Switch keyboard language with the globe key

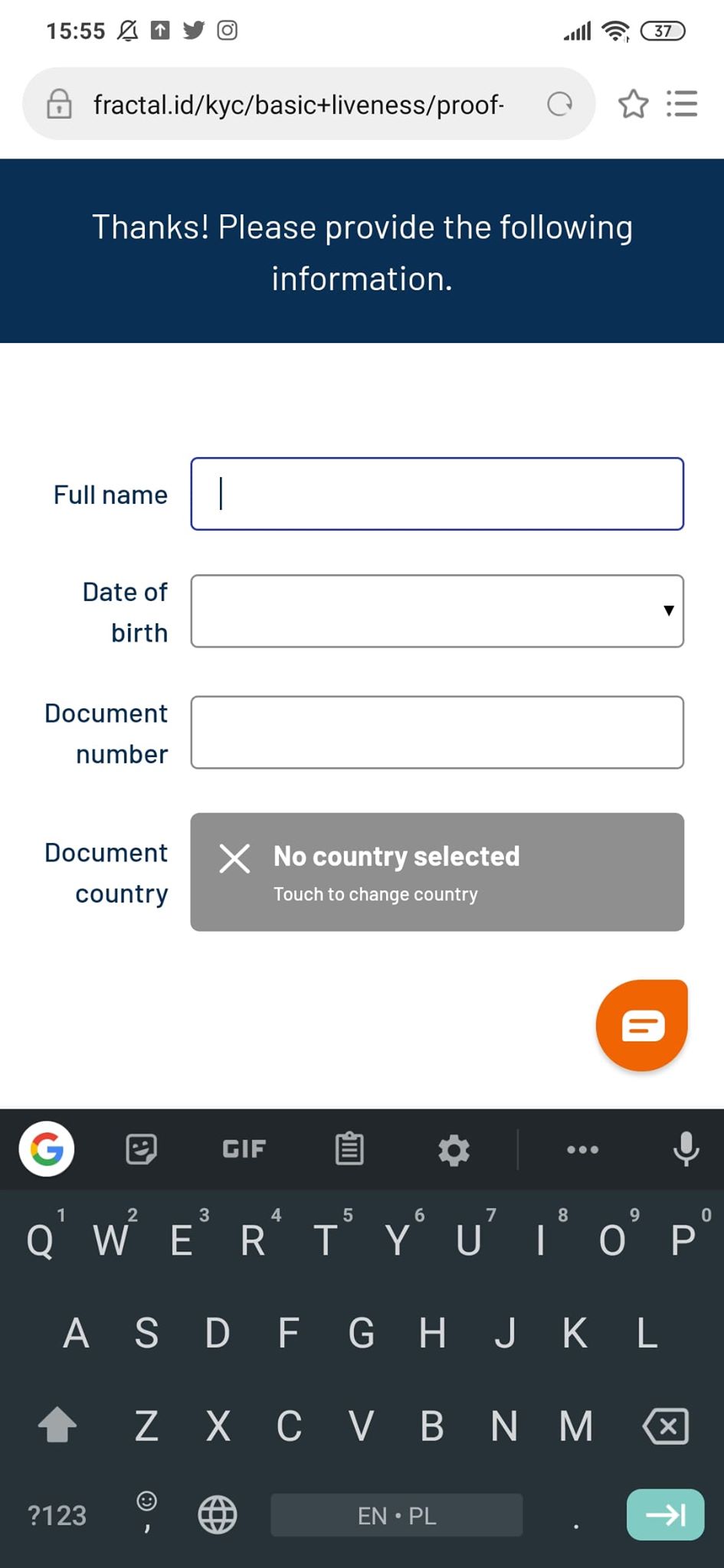(218, 1514)
